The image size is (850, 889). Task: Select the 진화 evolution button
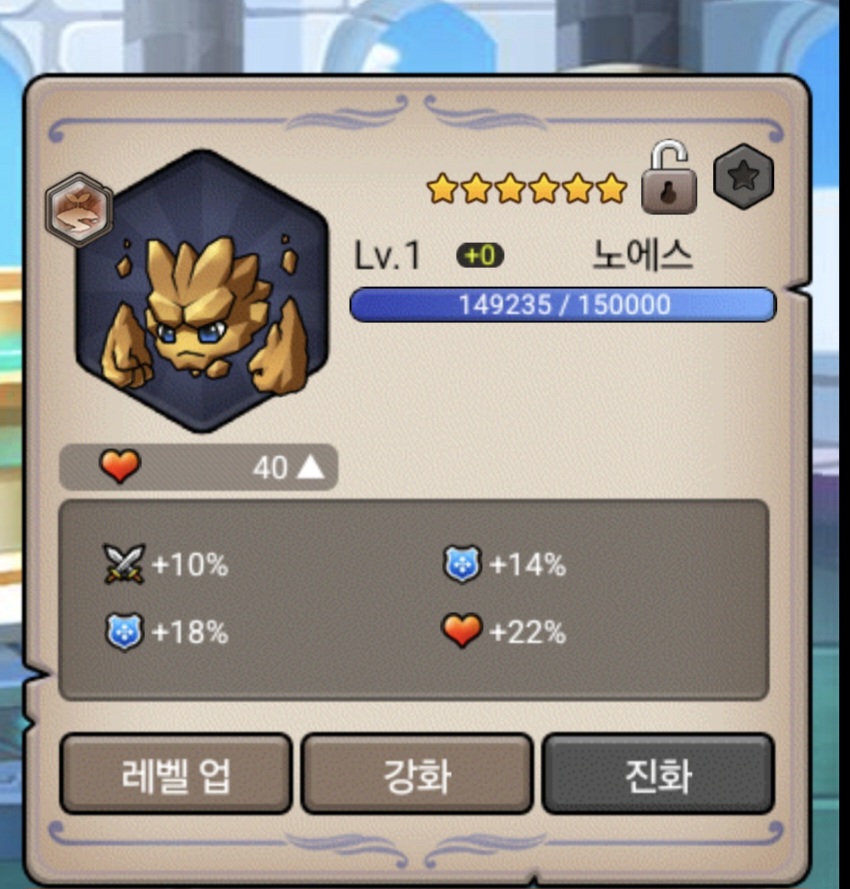pos(658,774)
